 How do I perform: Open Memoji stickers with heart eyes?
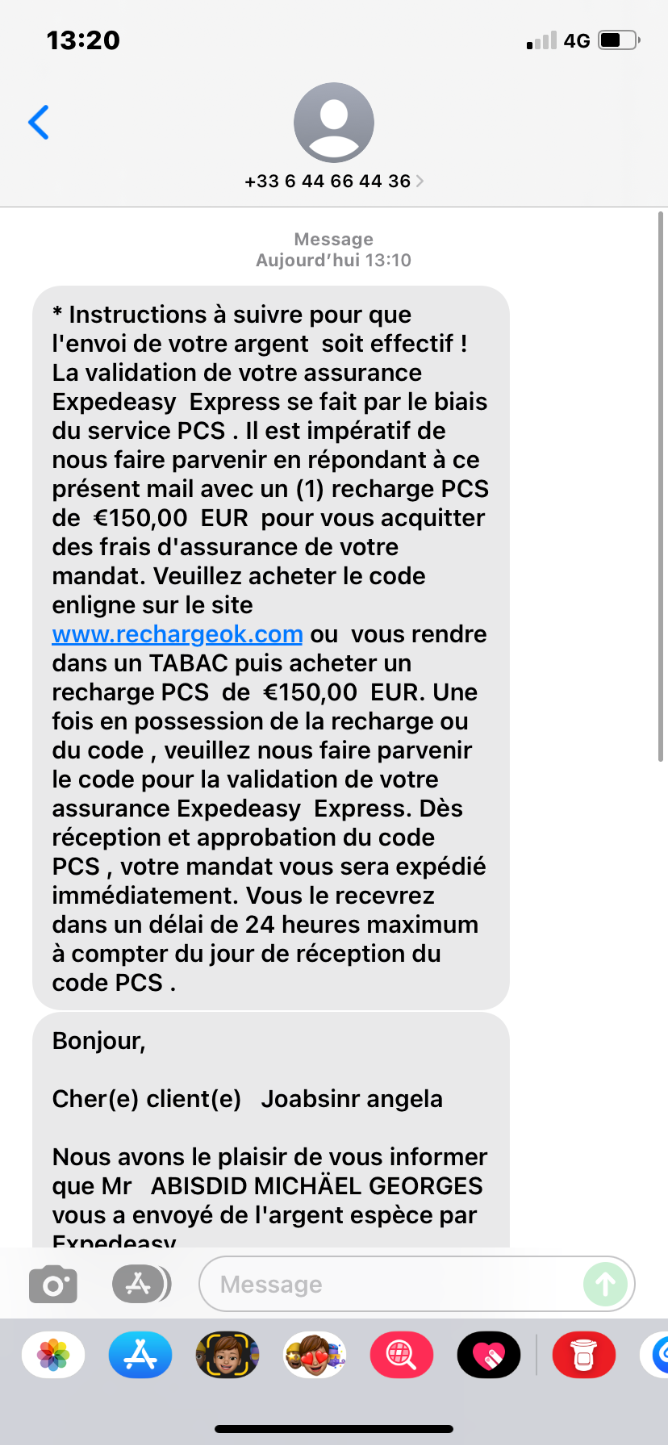[314, 1356]
